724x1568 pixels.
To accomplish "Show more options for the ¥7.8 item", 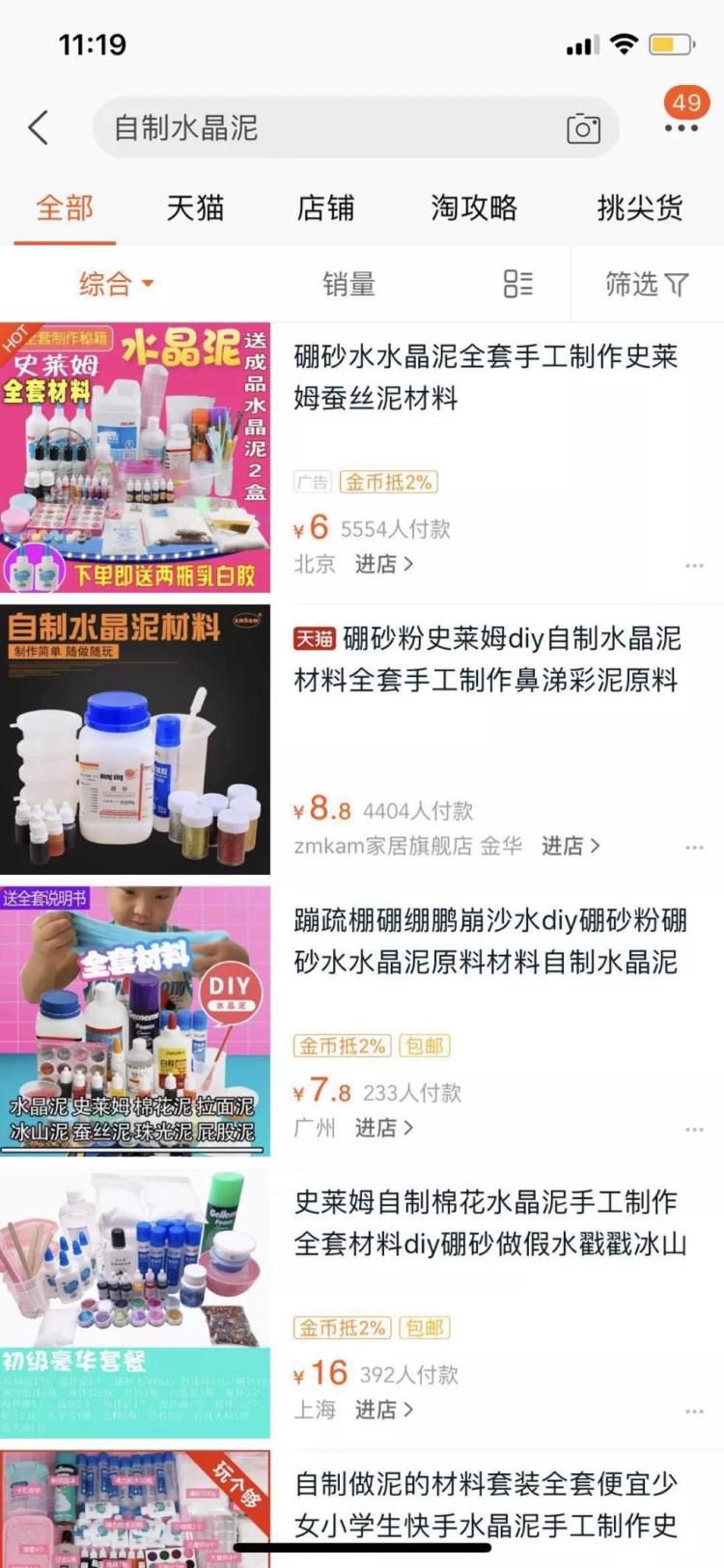I will coord(694,1129).
